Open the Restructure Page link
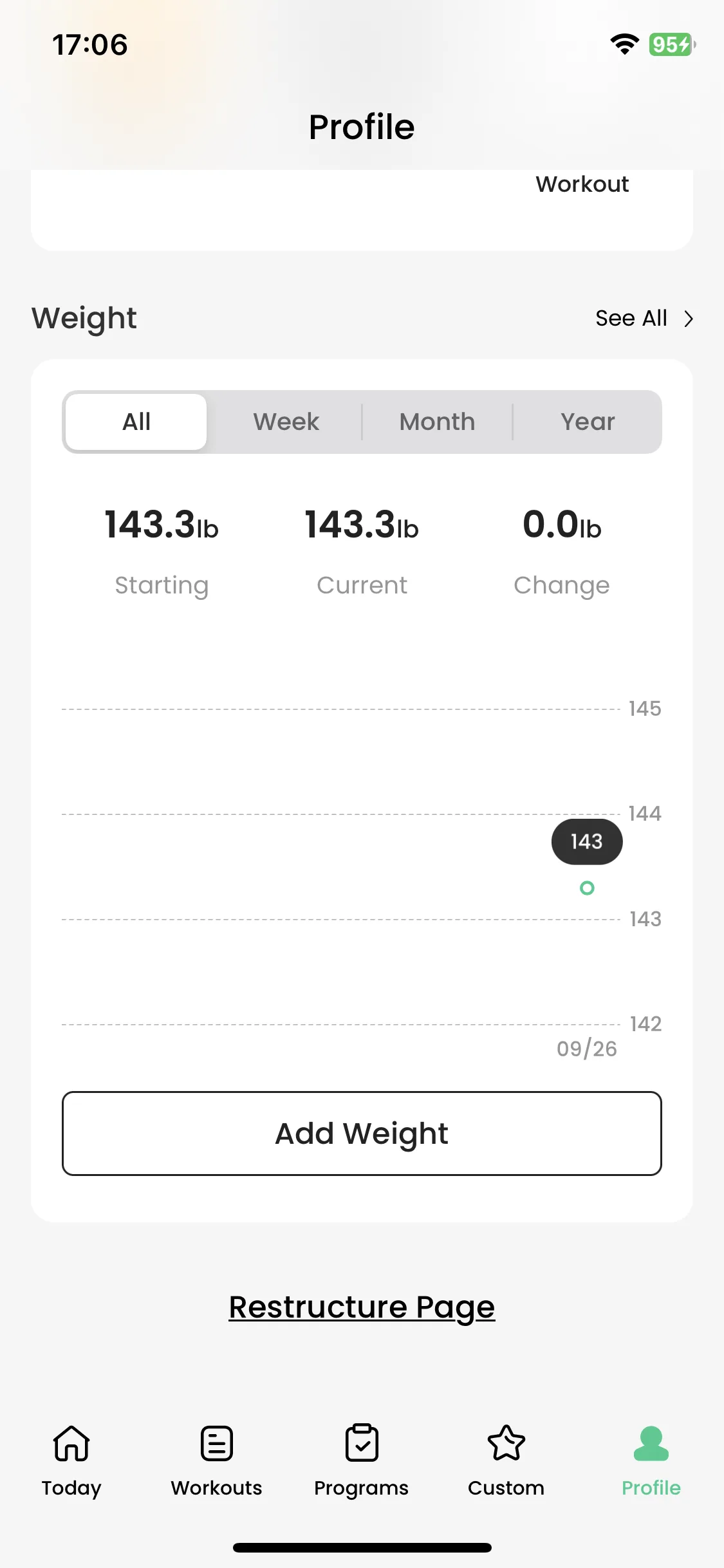 click(x=362, y=1307)
